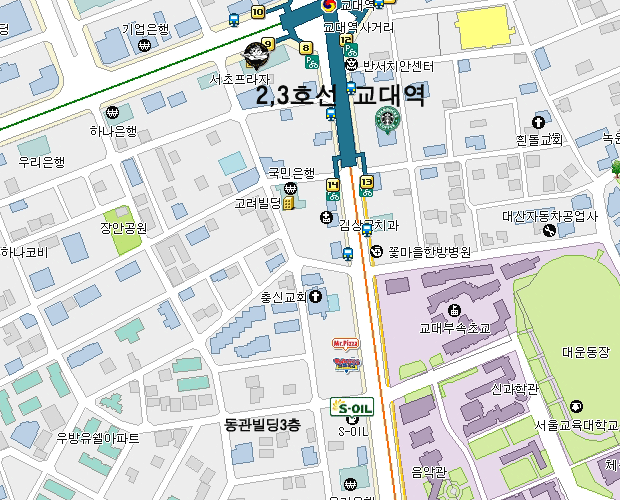This screenshot has width=620, height=500.
Task: Tap the 고려빌딩 building marker
Action: [x=288, y=203]
